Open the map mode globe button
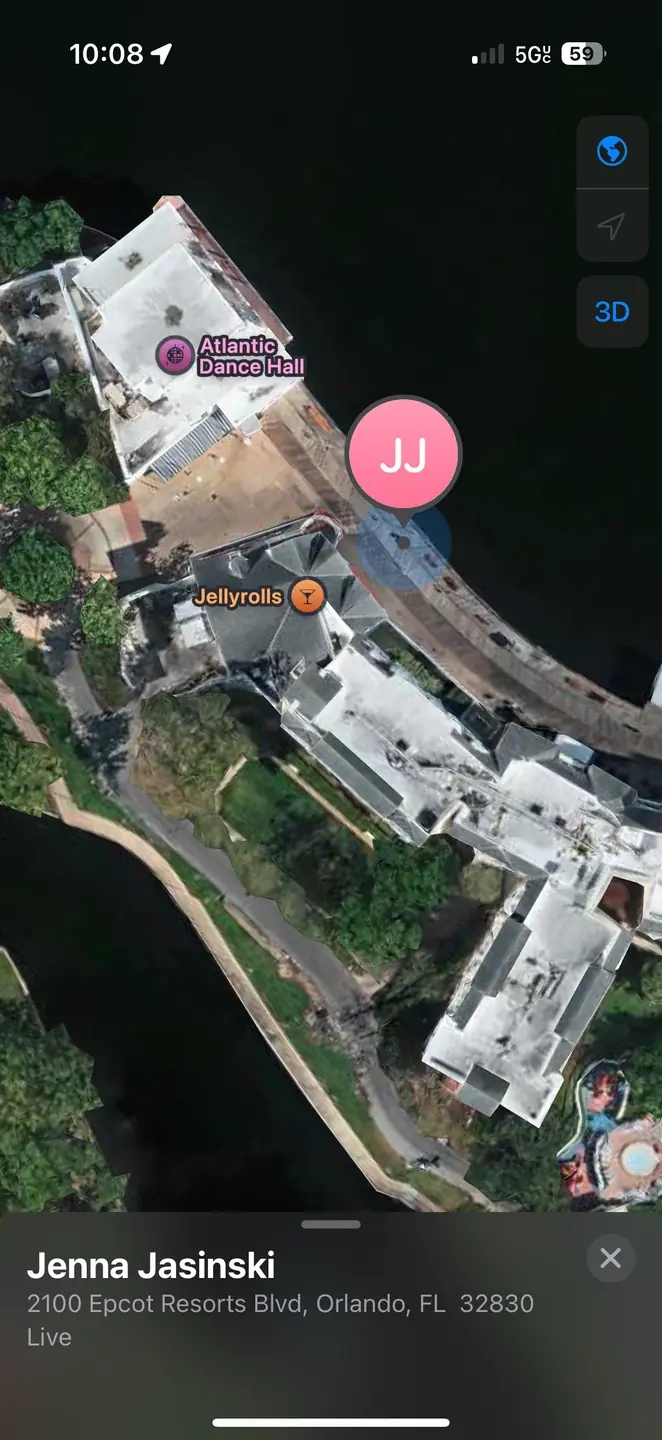 611,152
